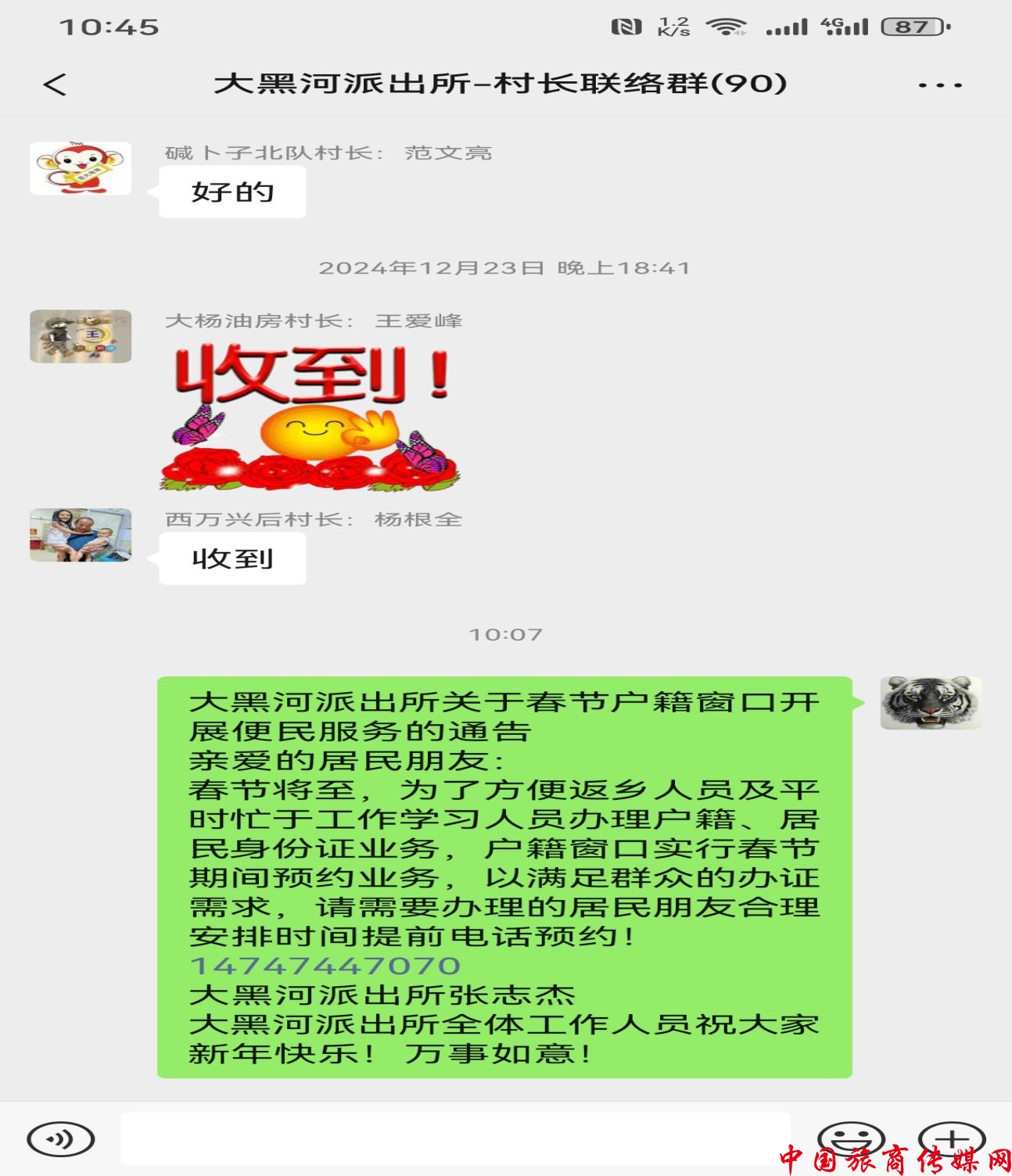Viewport: 1012px width, 1176px height.
Task: Tap the phone number 14747447070
Action: [325, 966]
